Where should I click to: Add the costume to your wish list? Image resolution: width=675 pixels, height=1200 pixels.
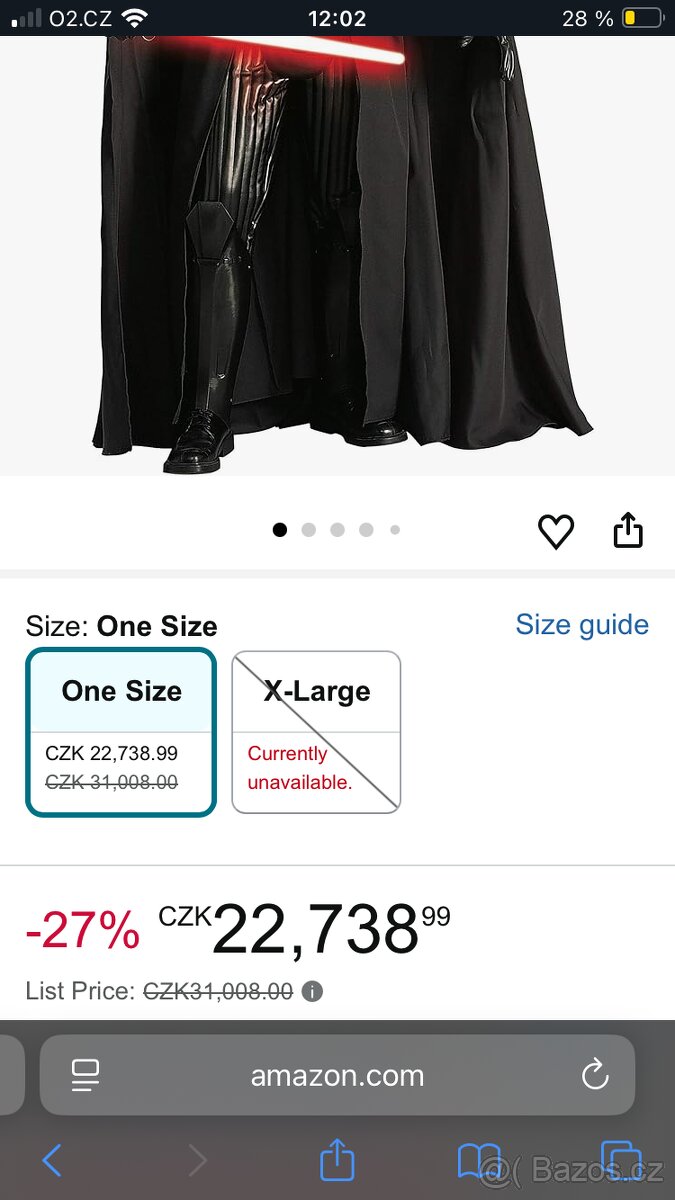(x=556, y=531)
